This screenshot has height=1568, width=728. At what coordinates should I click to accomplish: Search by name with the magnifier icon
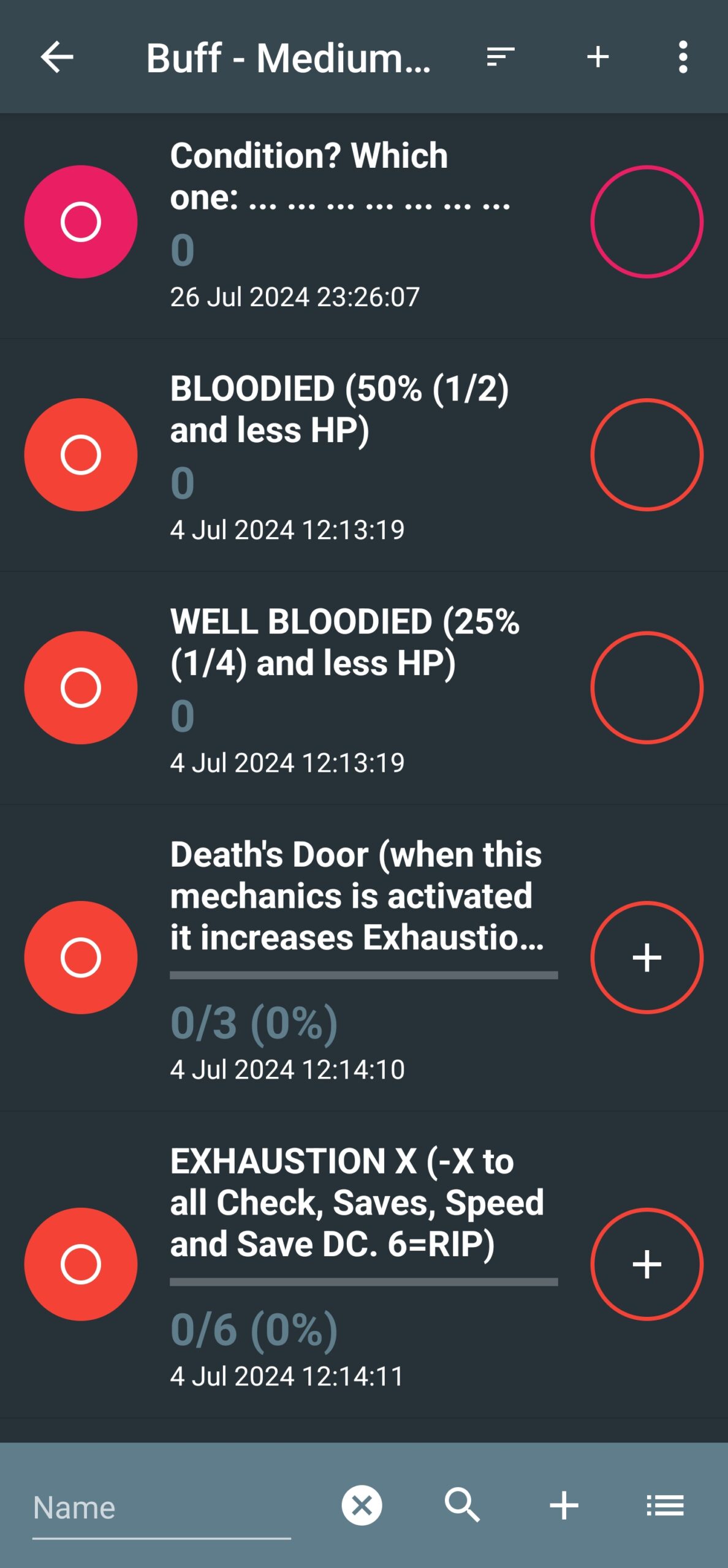[x=462, y=1506]
